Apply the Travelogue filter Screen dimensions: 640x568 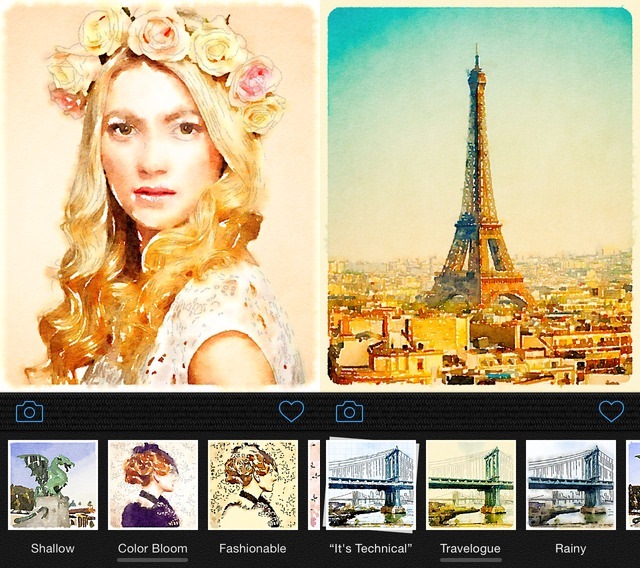pos(470,485)
